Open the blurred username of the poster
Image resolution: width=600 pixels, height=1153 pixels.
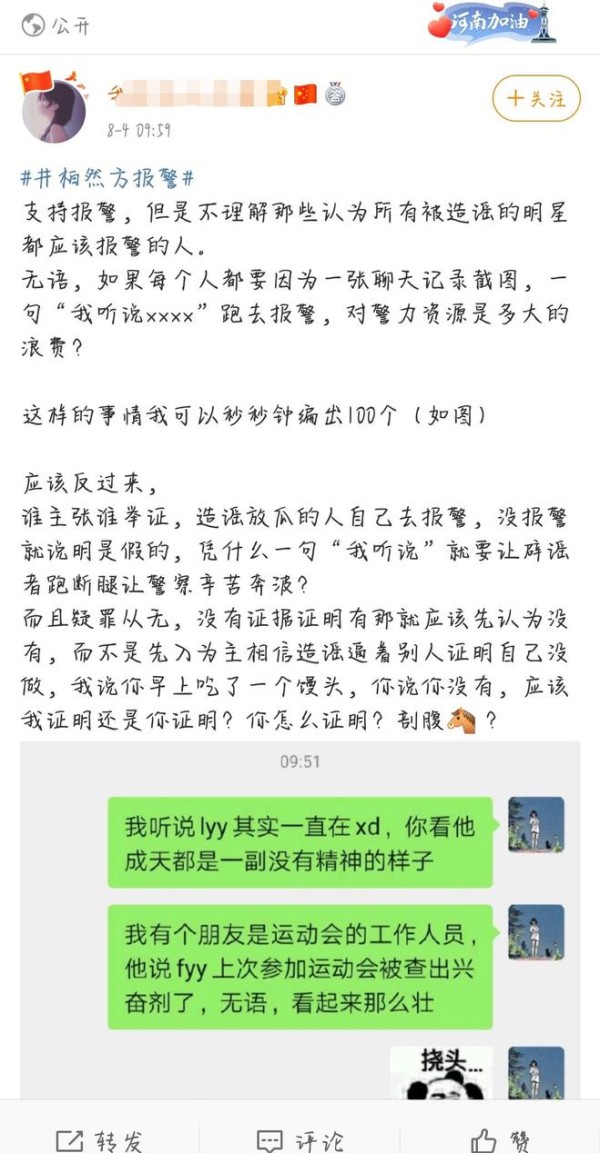coord(200,95)
